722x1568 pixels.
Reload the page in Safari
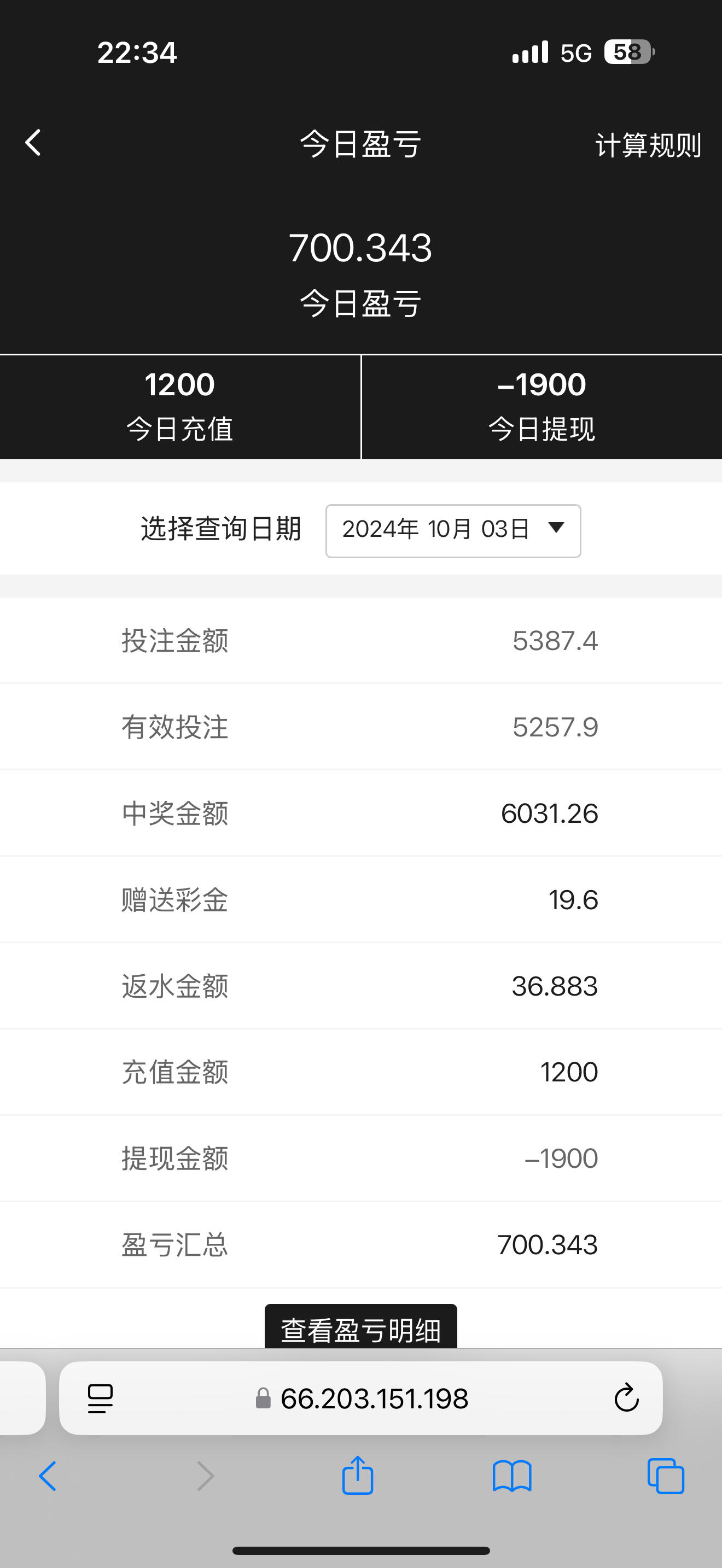pos(626,1398)
